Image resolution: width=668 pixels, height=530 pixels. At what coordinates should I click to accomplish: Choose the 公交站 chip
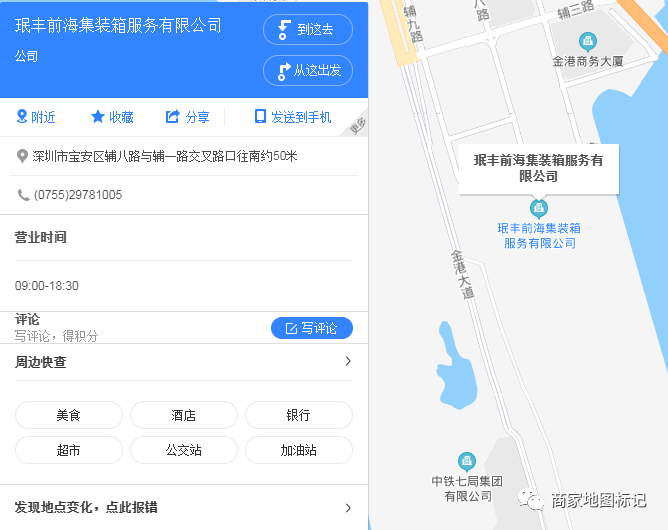point(184,450)
